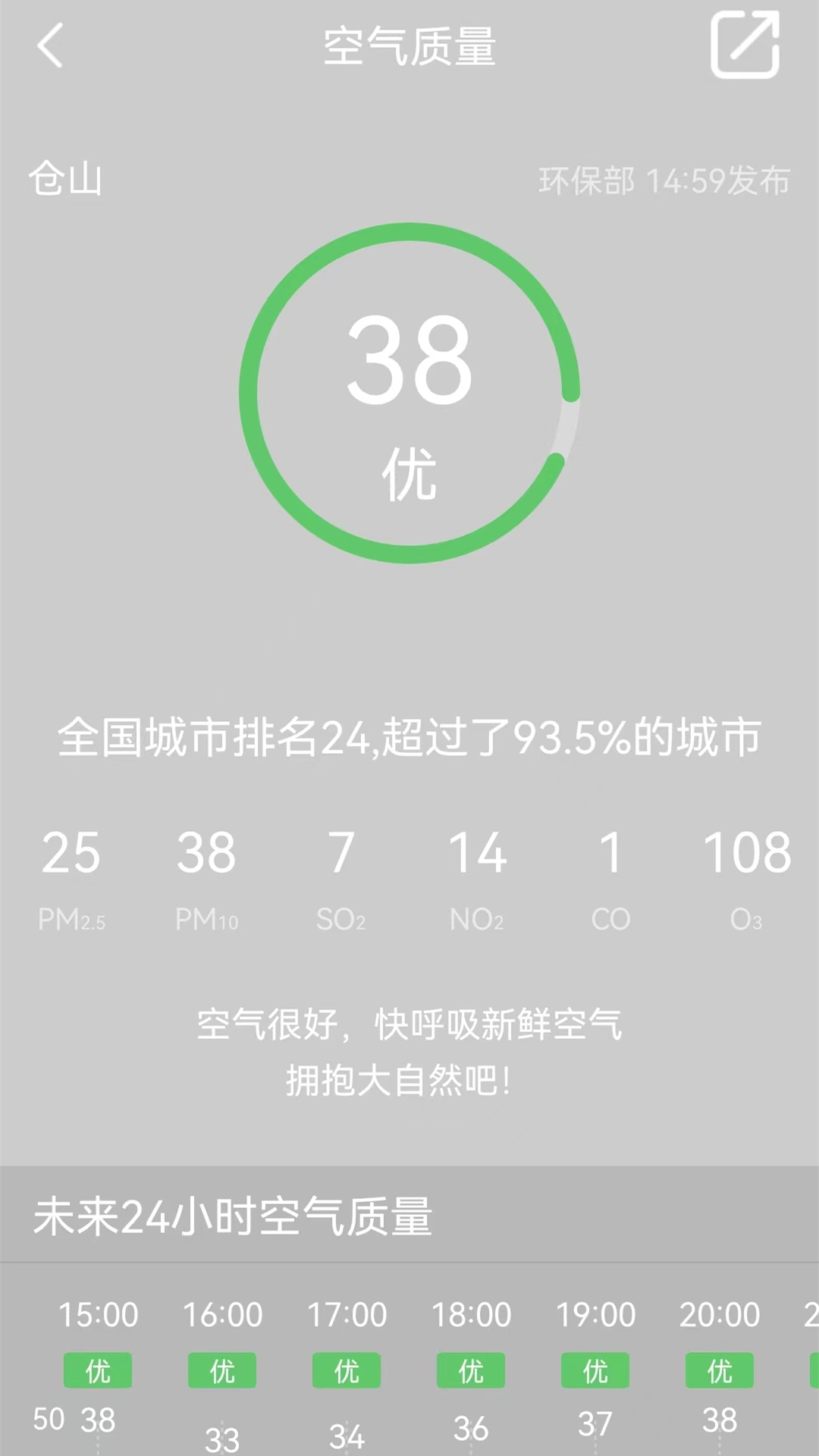The height and width of the screenshot is (1456, 819).
Task: Tap the 优 badge under 20:00
Action: (x=720, y=1369)
